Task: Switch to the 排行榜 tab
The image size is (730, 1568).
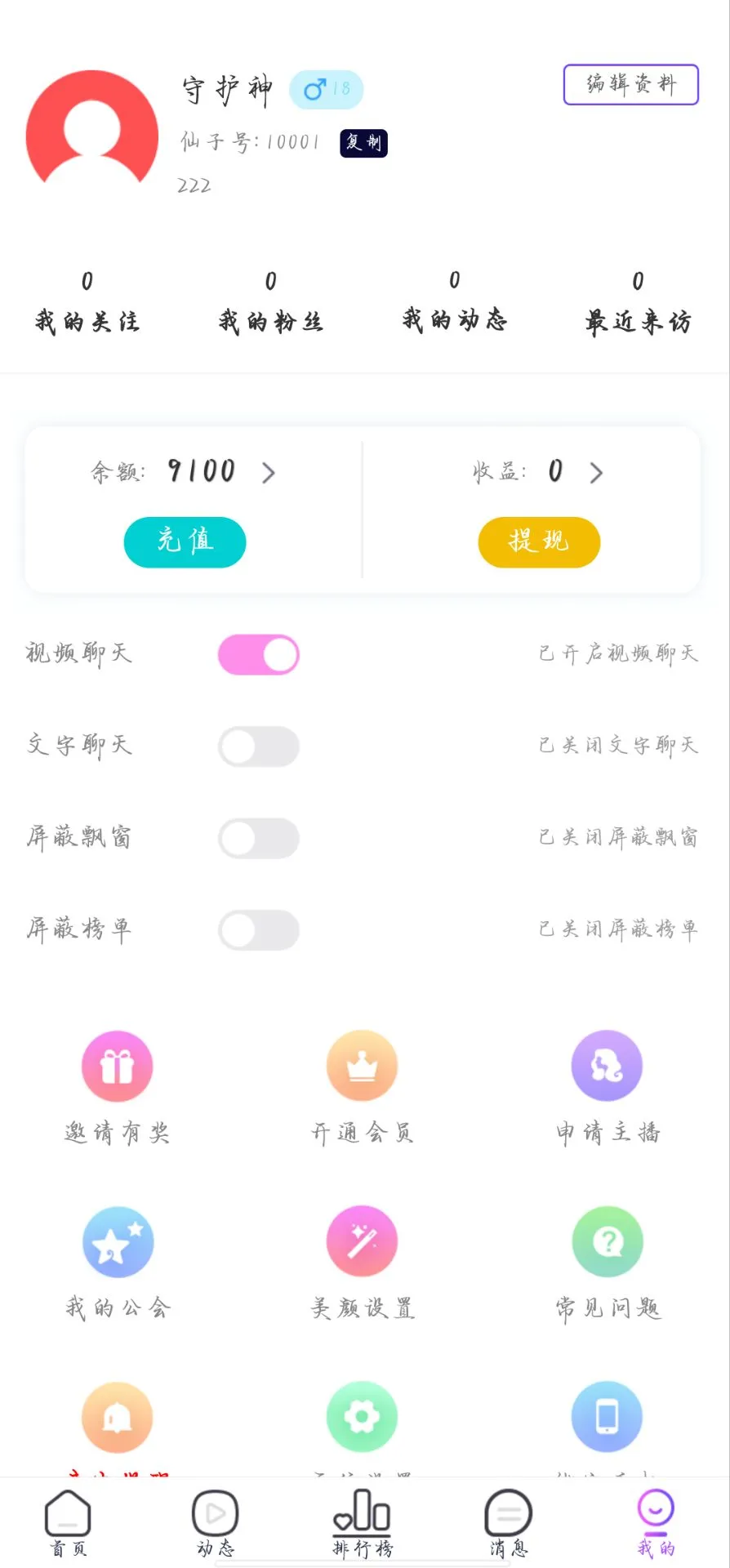Action: click(363, 1522)
